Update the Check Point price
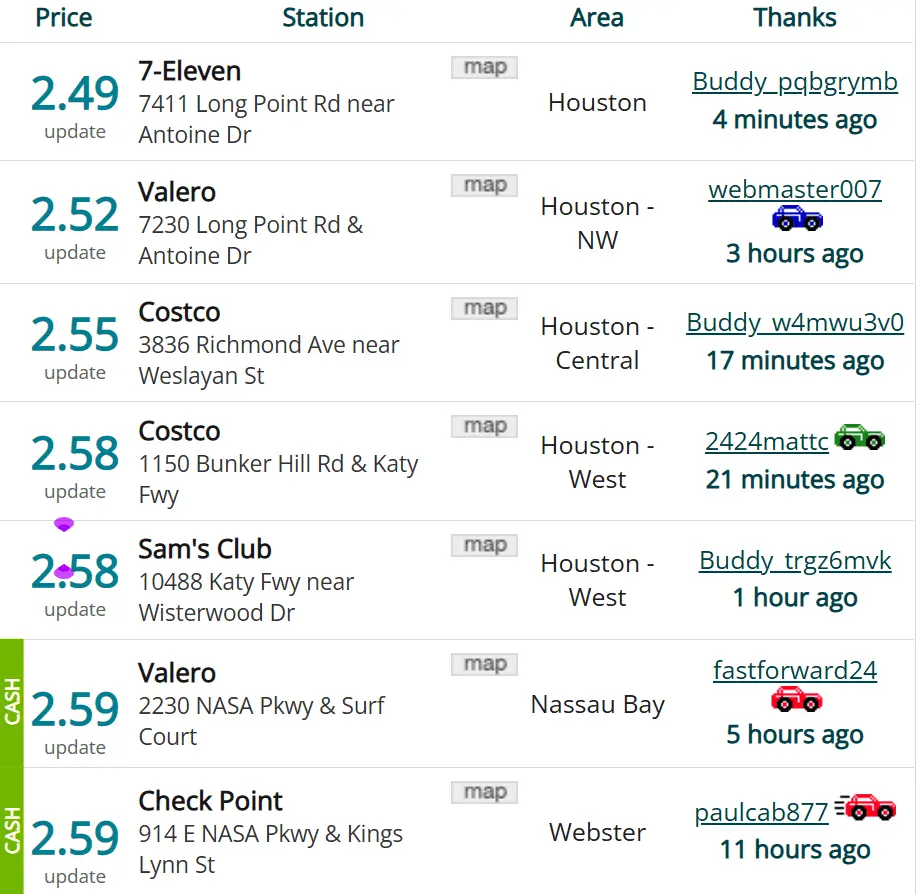Screen dimensions: 917x894 pyautogui.click(x=75, y=877)
